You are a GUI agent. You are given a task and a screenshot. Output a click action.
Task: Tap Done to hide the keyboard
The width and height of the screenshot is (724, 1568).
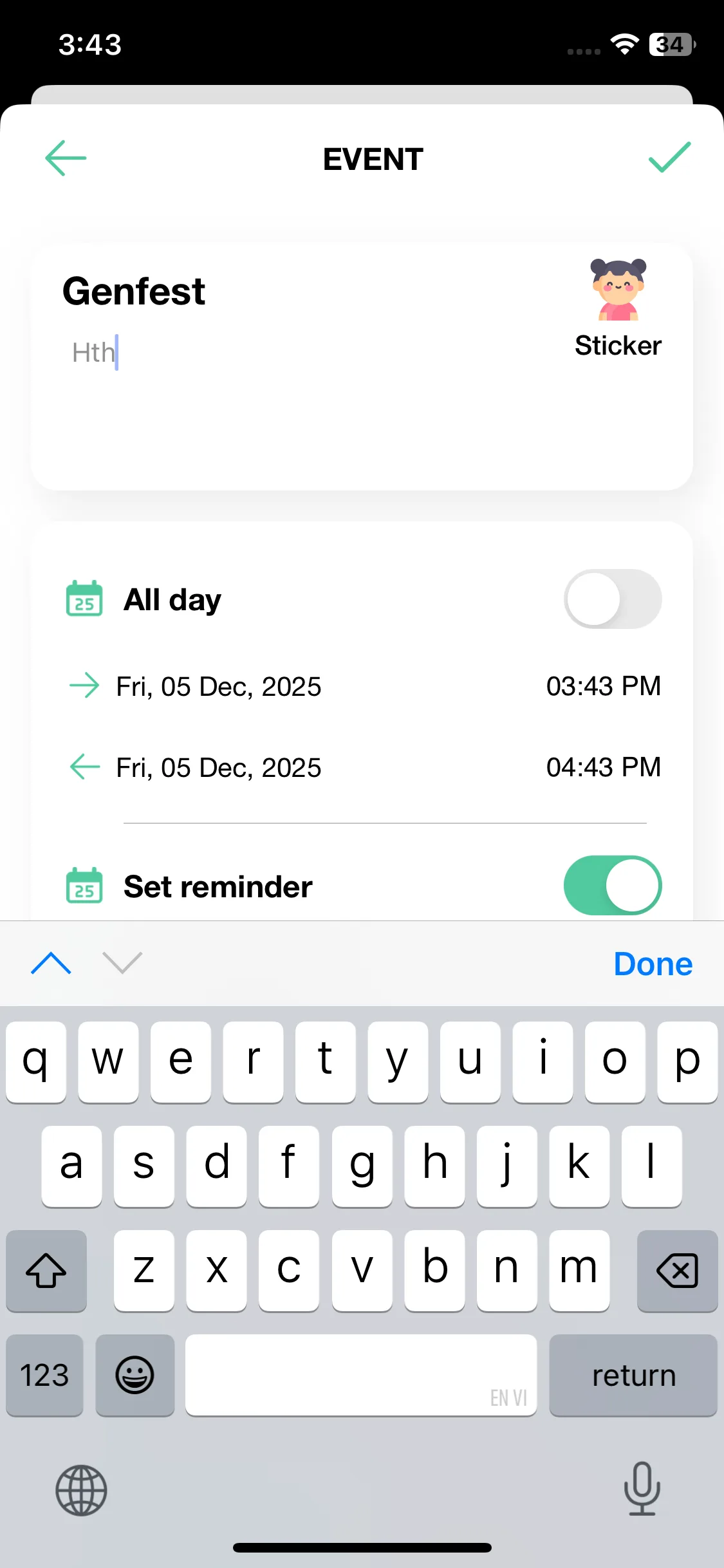pos(653,964)
